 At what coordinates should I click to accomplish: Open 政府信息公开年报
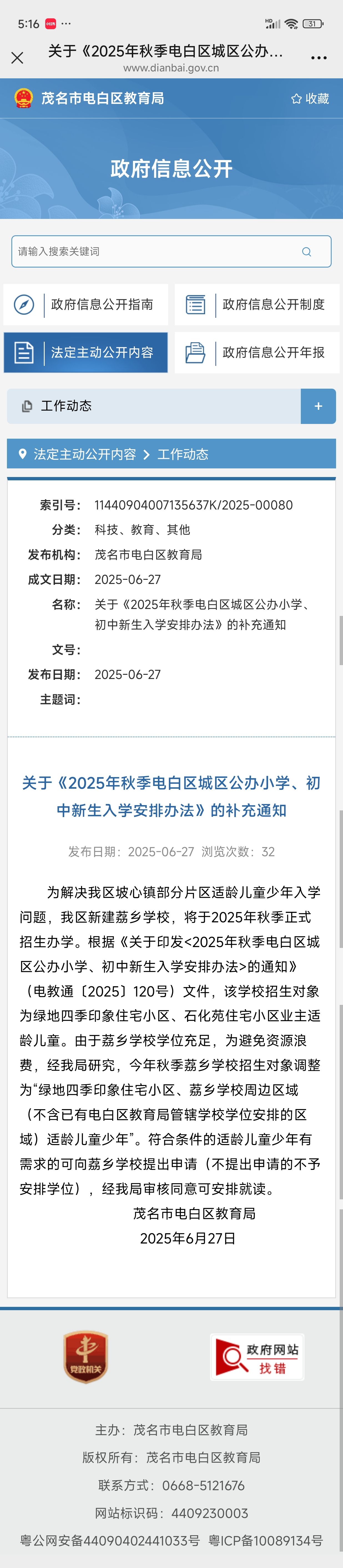pos(257,353)
